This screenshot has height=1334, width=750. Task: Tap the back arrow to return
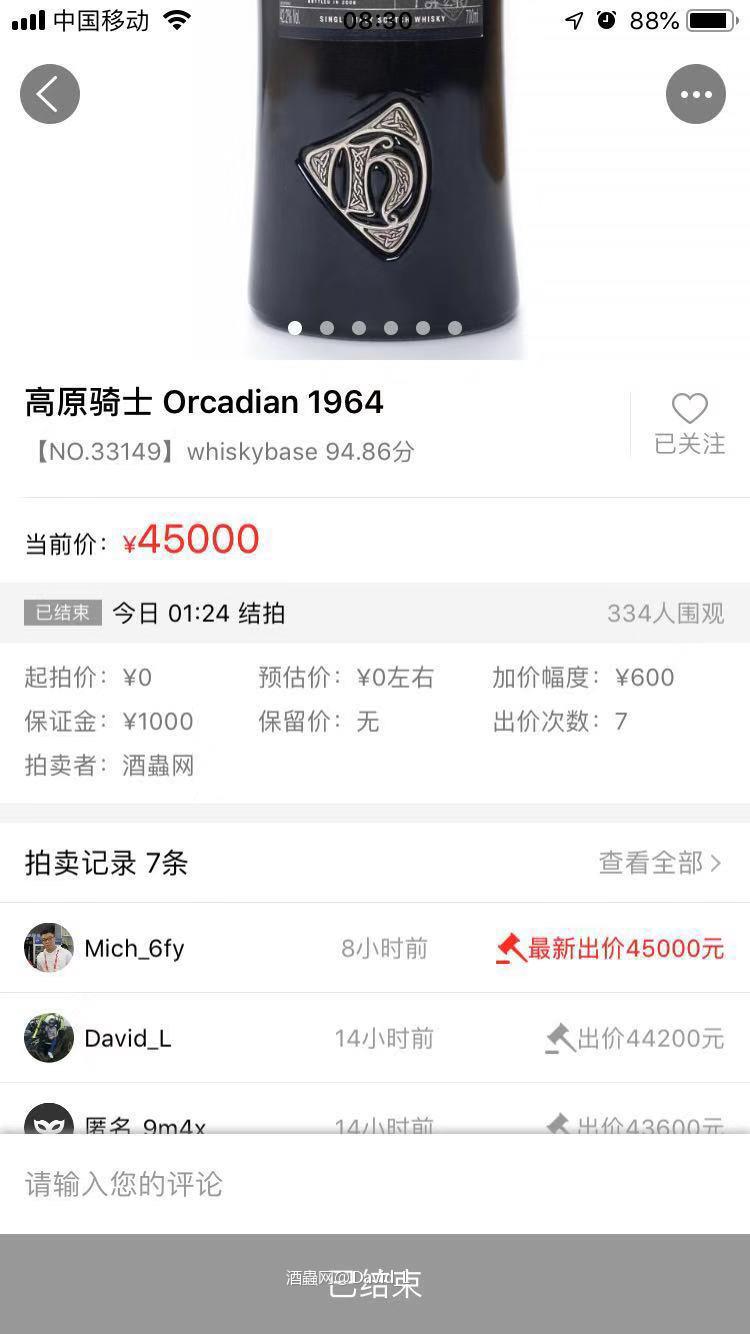click(x=49, y=93)
